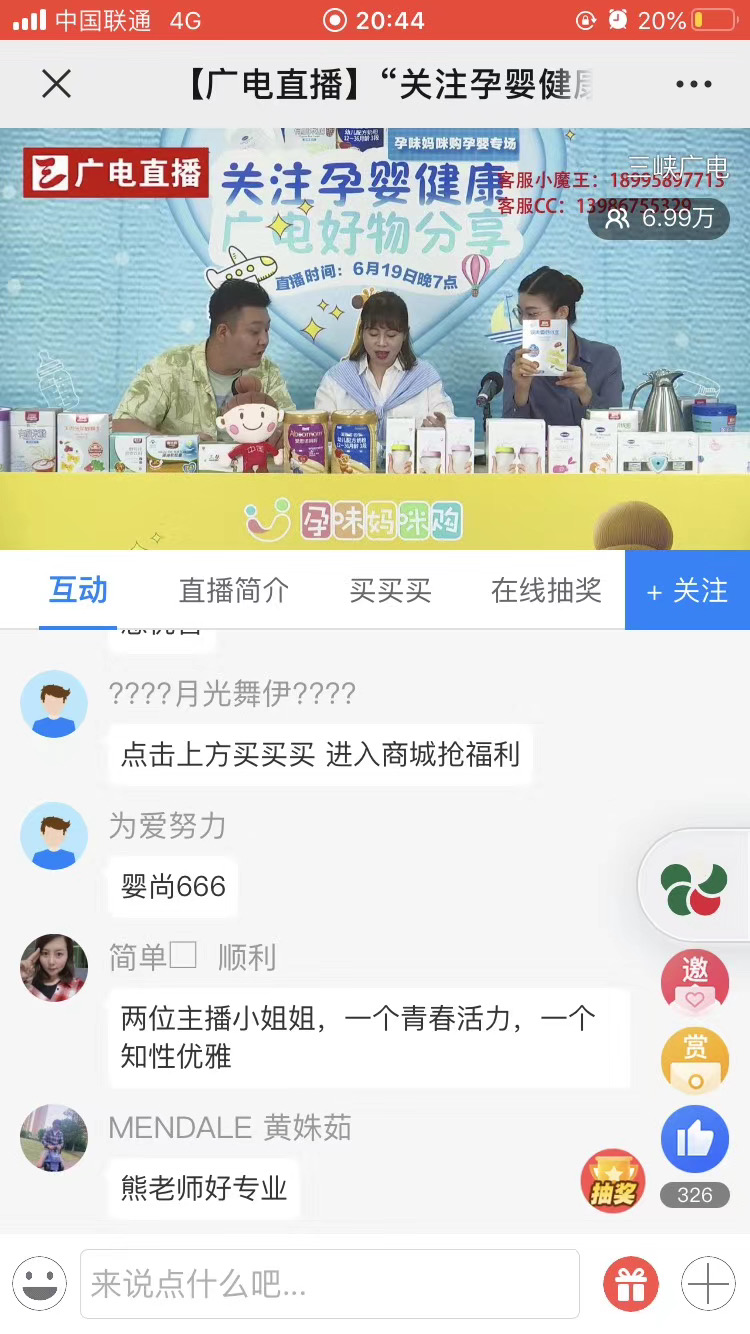Like the live stream with thumbs-up
This screenshot has height=1334, width=750.
695,1139
